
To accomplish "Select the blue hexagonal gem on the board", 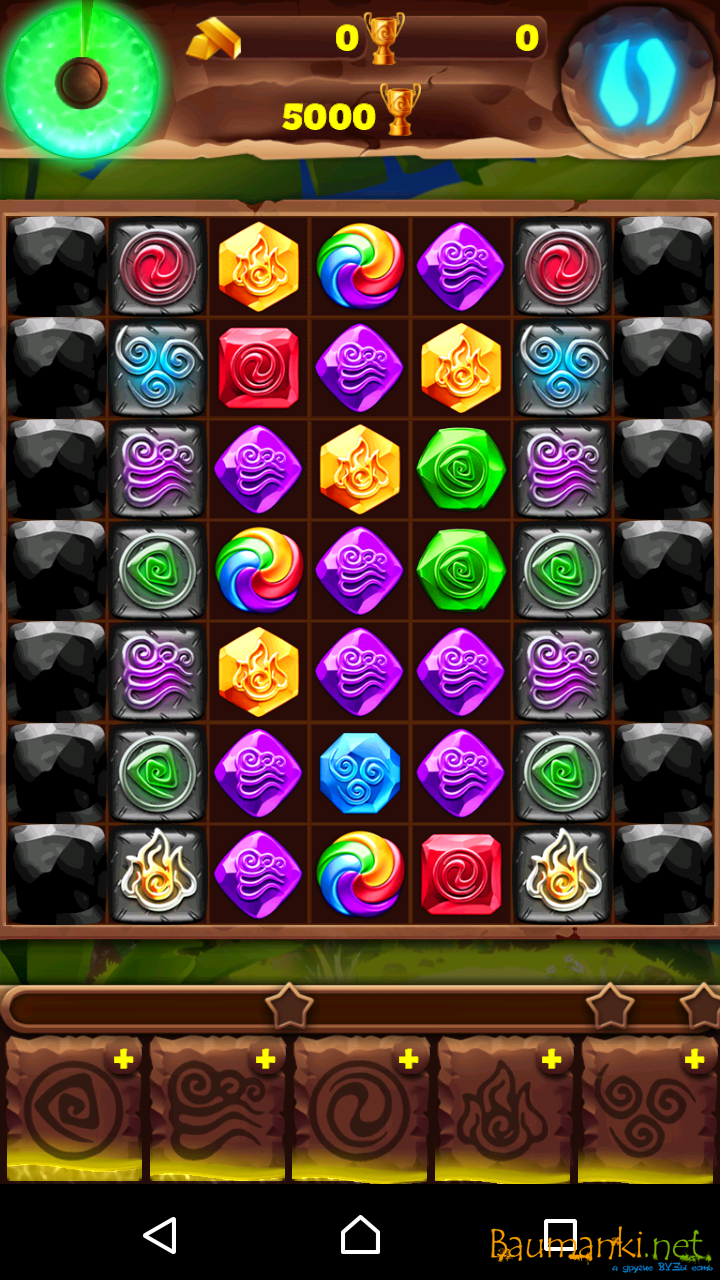I will click(x=360, y=772).
